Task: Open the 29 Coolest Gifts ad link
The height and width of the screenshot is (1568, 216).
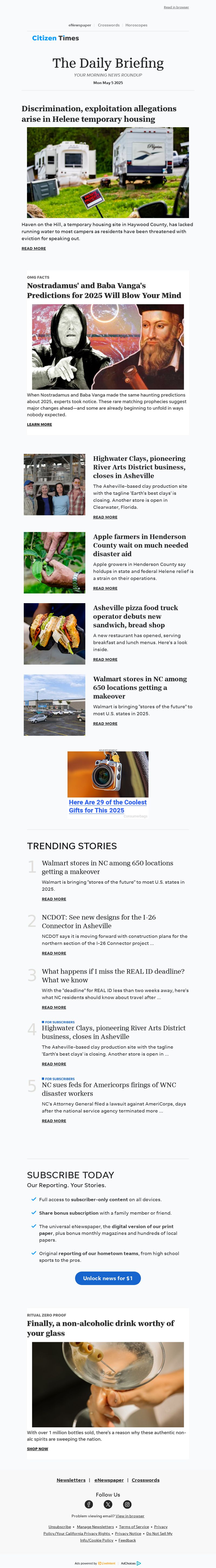Action: (x=107, y=806)
